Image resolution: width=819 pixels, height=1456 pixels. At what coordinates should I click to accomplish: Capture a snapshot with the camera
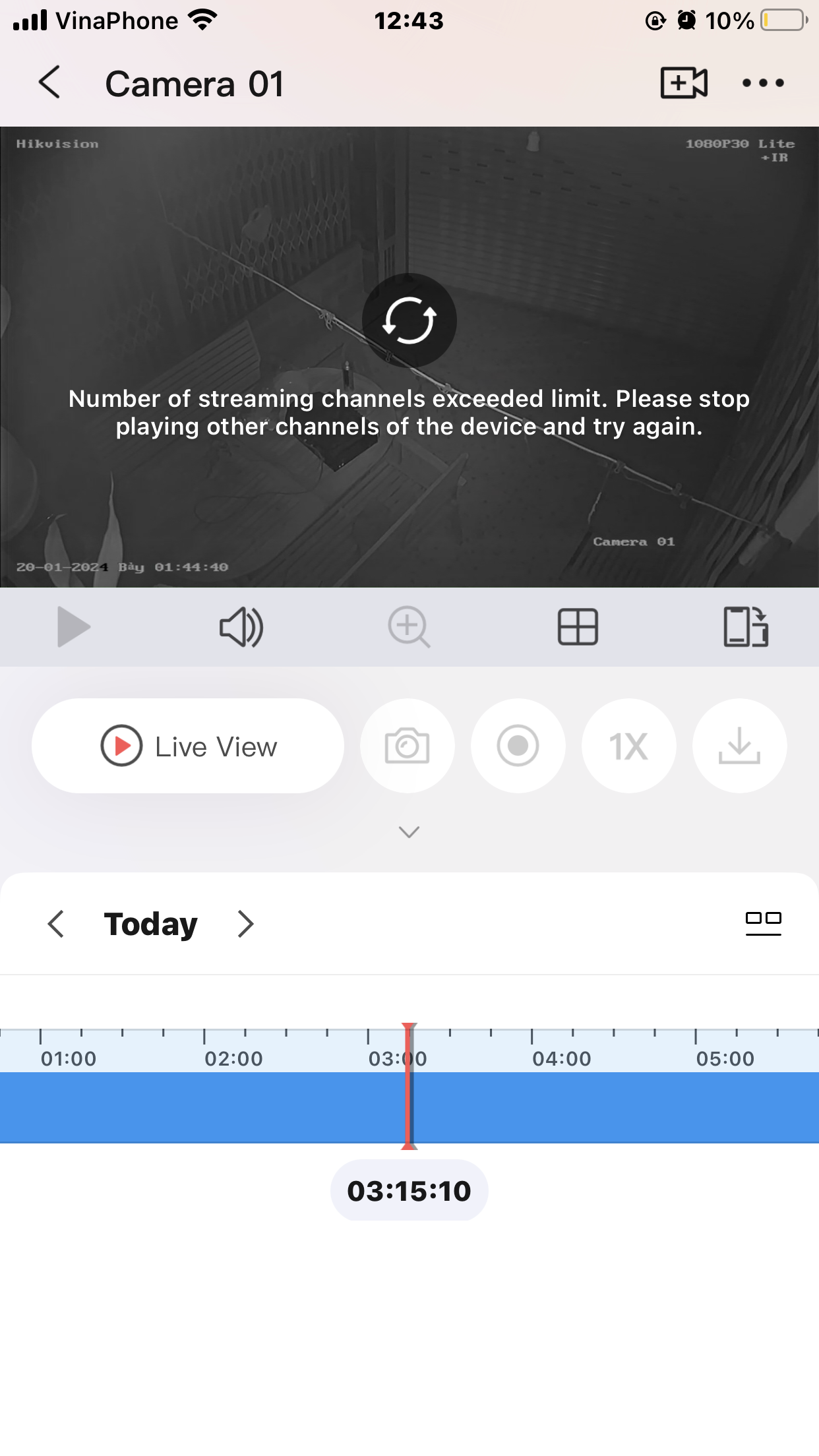click(x=407, y=746)
